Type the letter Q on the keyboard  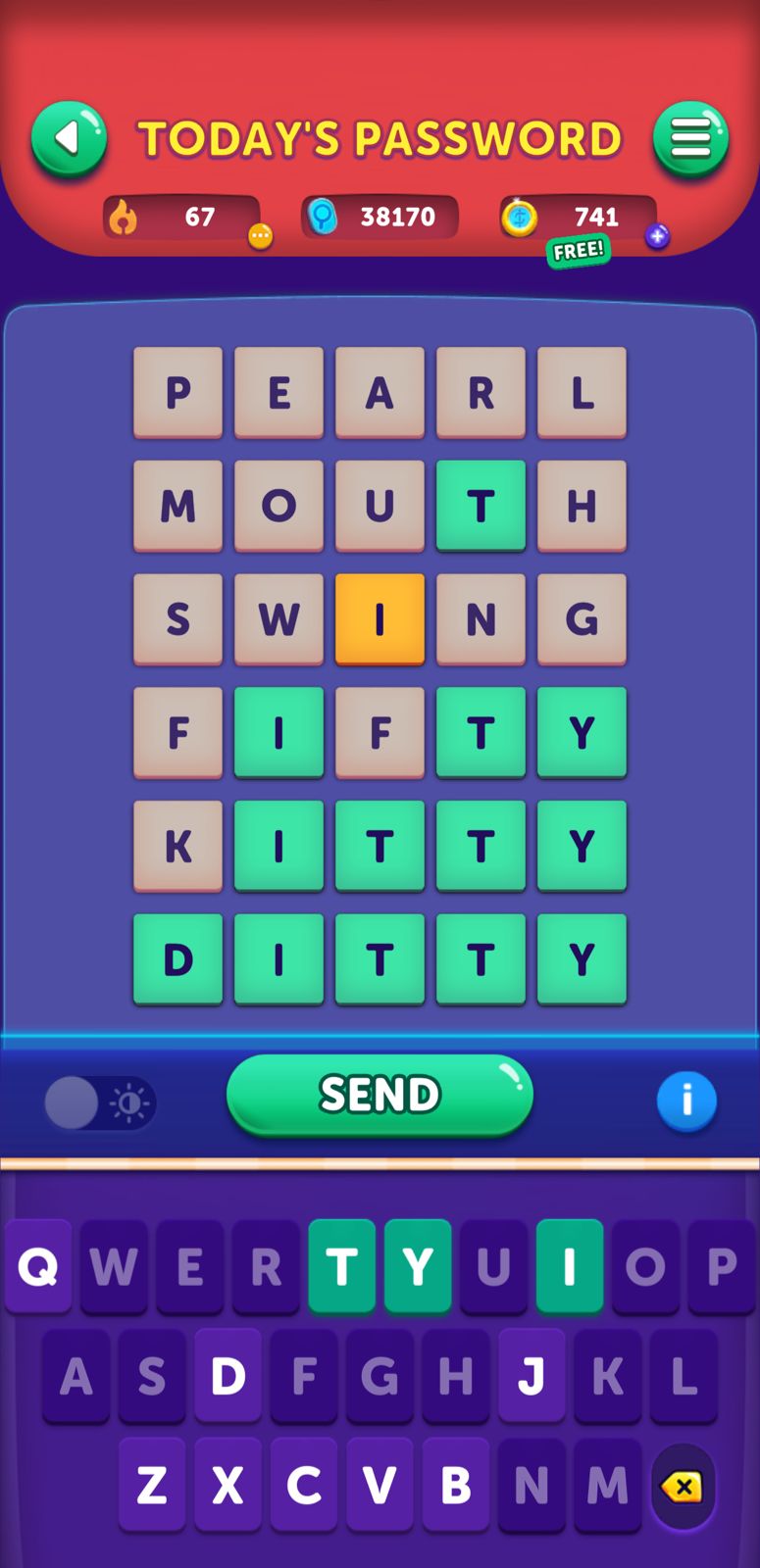pyautogui.click(x=38, y=1267)
